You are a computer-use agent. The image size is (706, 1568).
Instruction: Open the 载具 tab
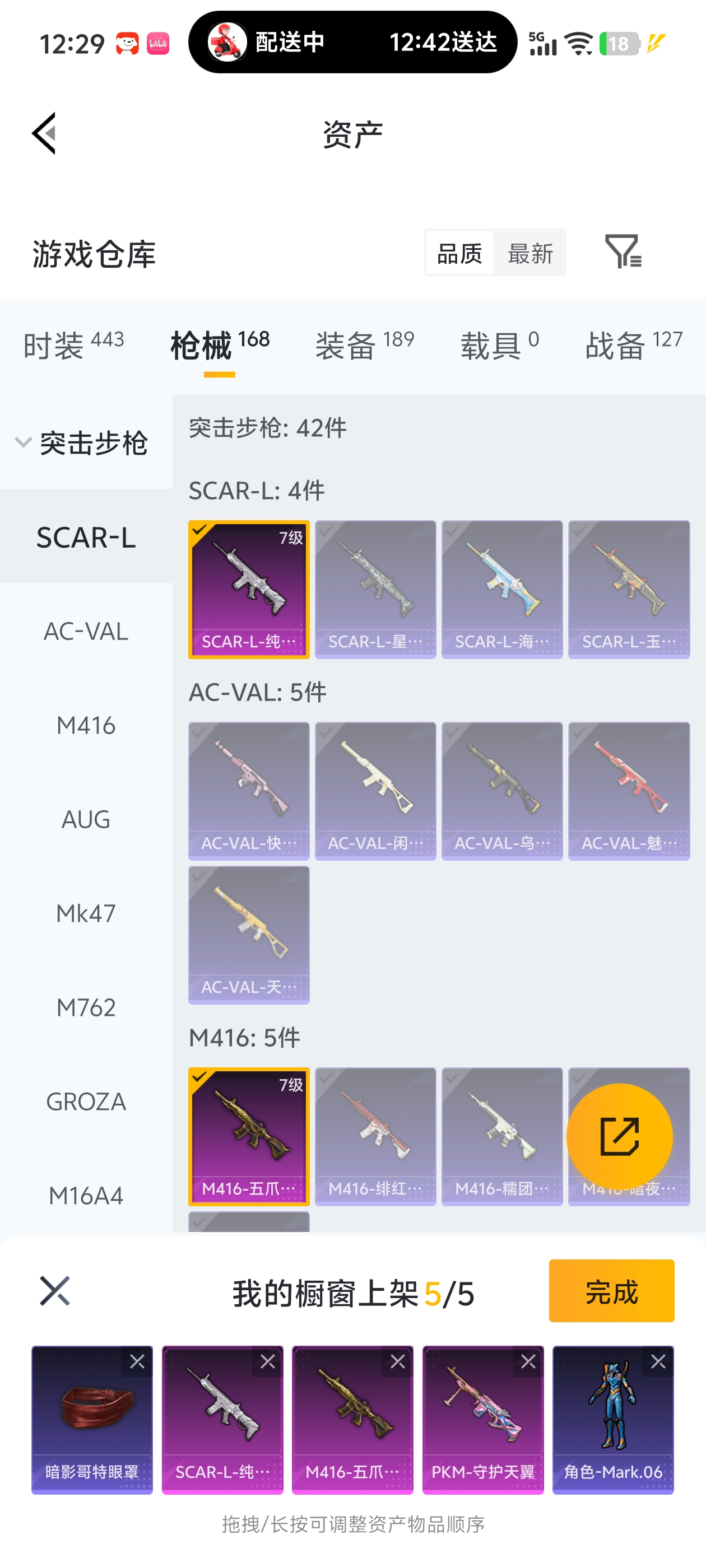[x=499, y=345]
